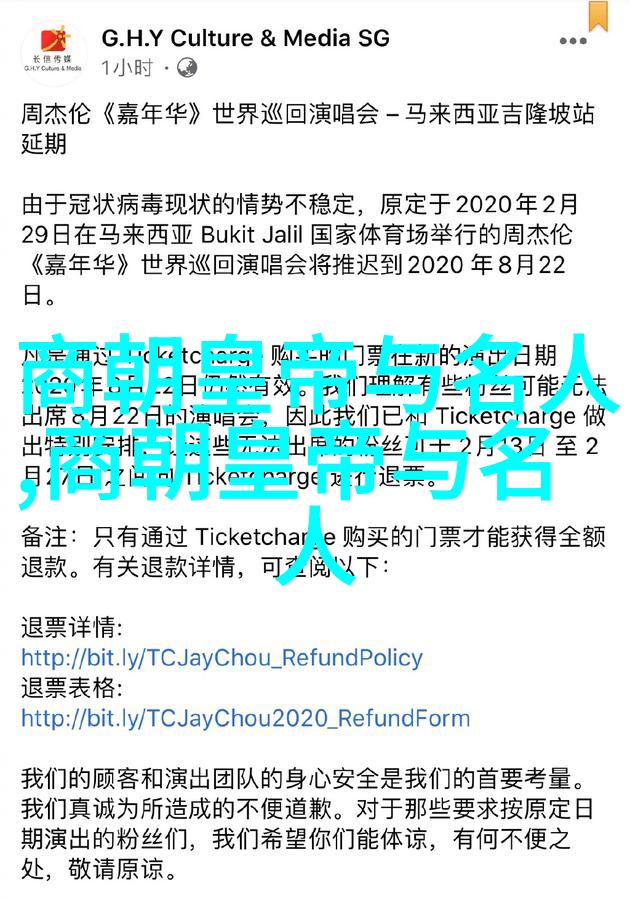Open the TCJayChou2020_RefundForm link
This screenshot has height=901, width=630.
246,718
